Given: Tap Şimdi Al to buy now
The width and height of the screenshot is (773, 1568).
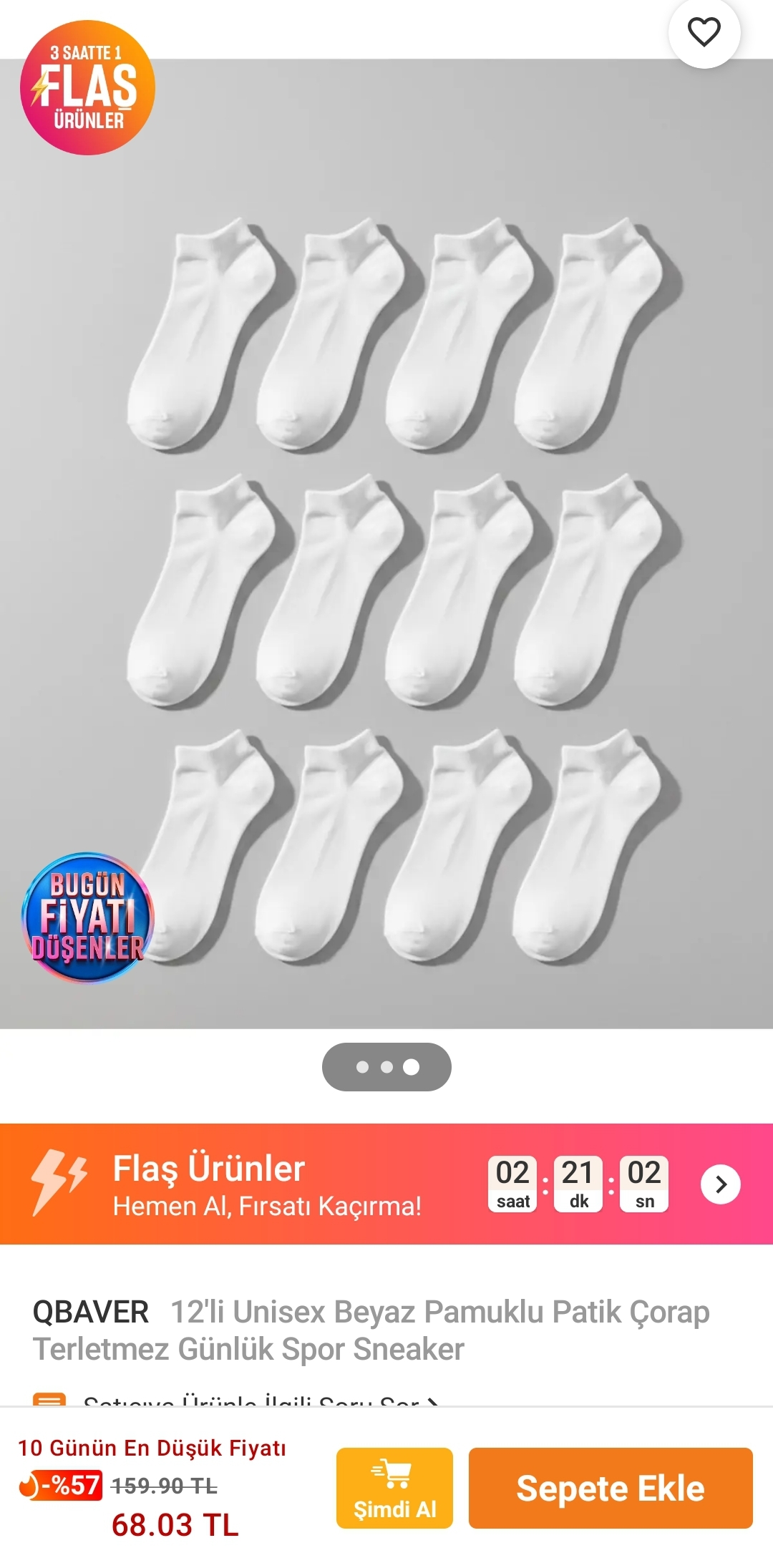Looking at the screenshot, I should [x=394, y=1488].
